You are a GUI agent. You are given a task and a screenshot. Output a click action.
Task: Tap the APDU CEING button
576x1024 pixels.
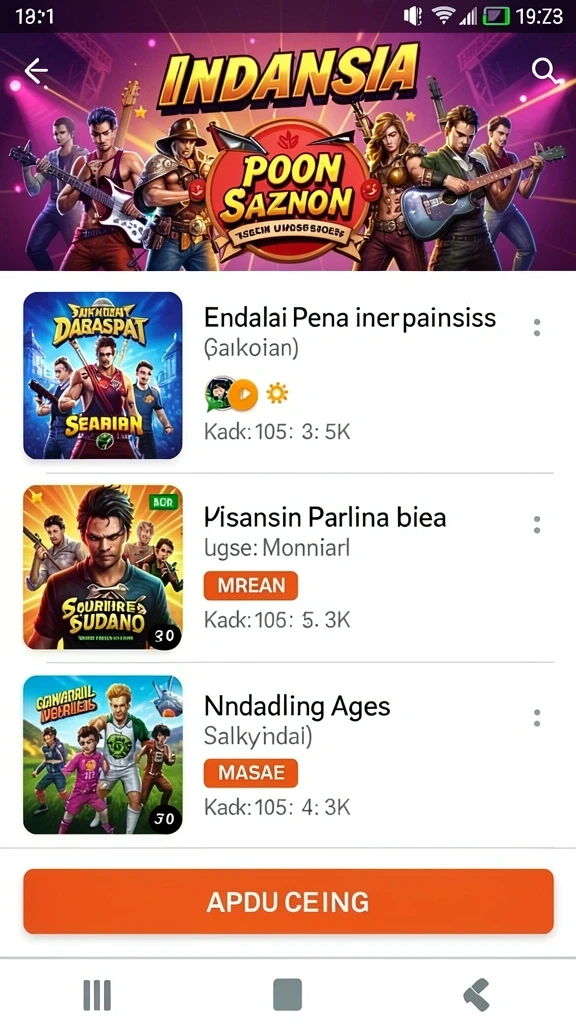(288, 901)
